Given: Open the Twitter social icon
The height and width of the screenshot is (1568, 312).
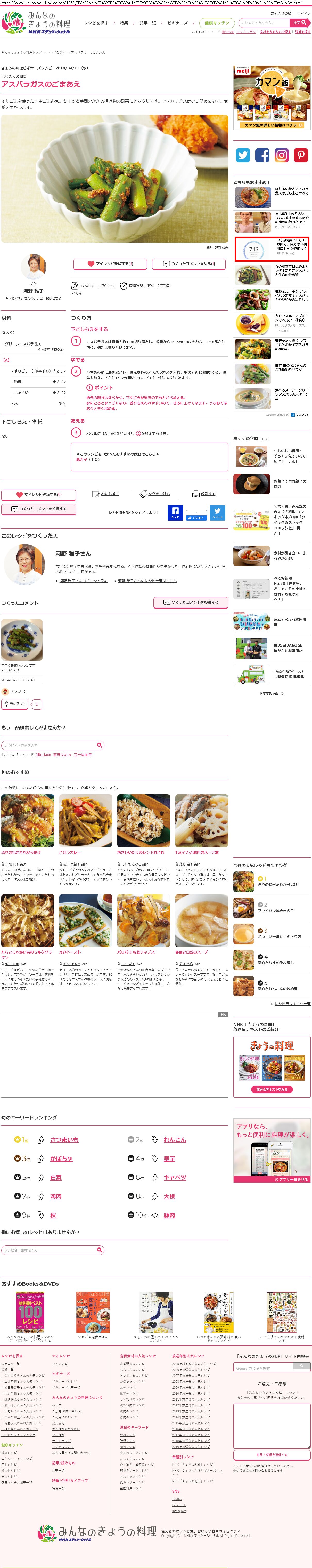Looking at the screenshot, I should pyautogui.click(x=243, y=155).
